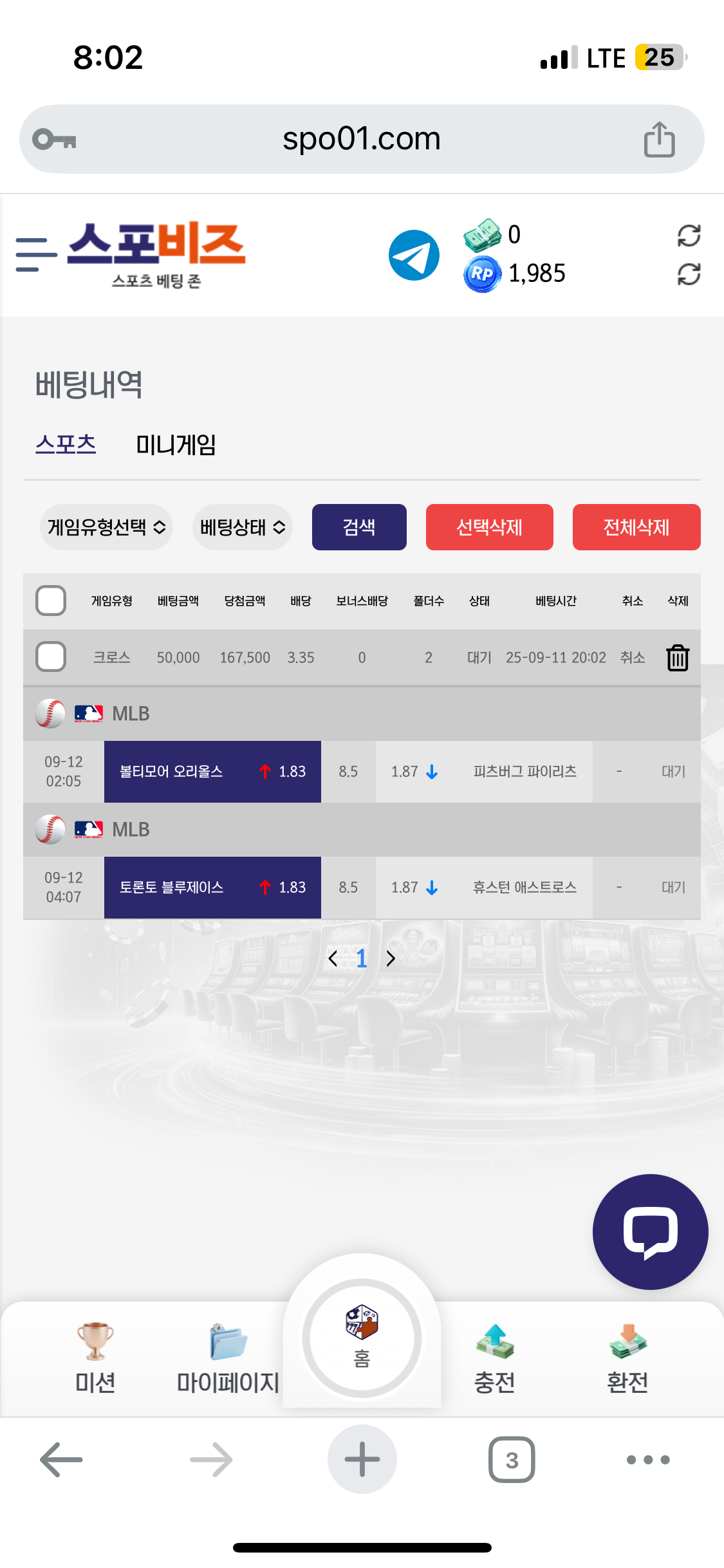Expand the 베팅상태 dropdown
The height and width of the screenshot is (1568, 724).
coord(243,527)
